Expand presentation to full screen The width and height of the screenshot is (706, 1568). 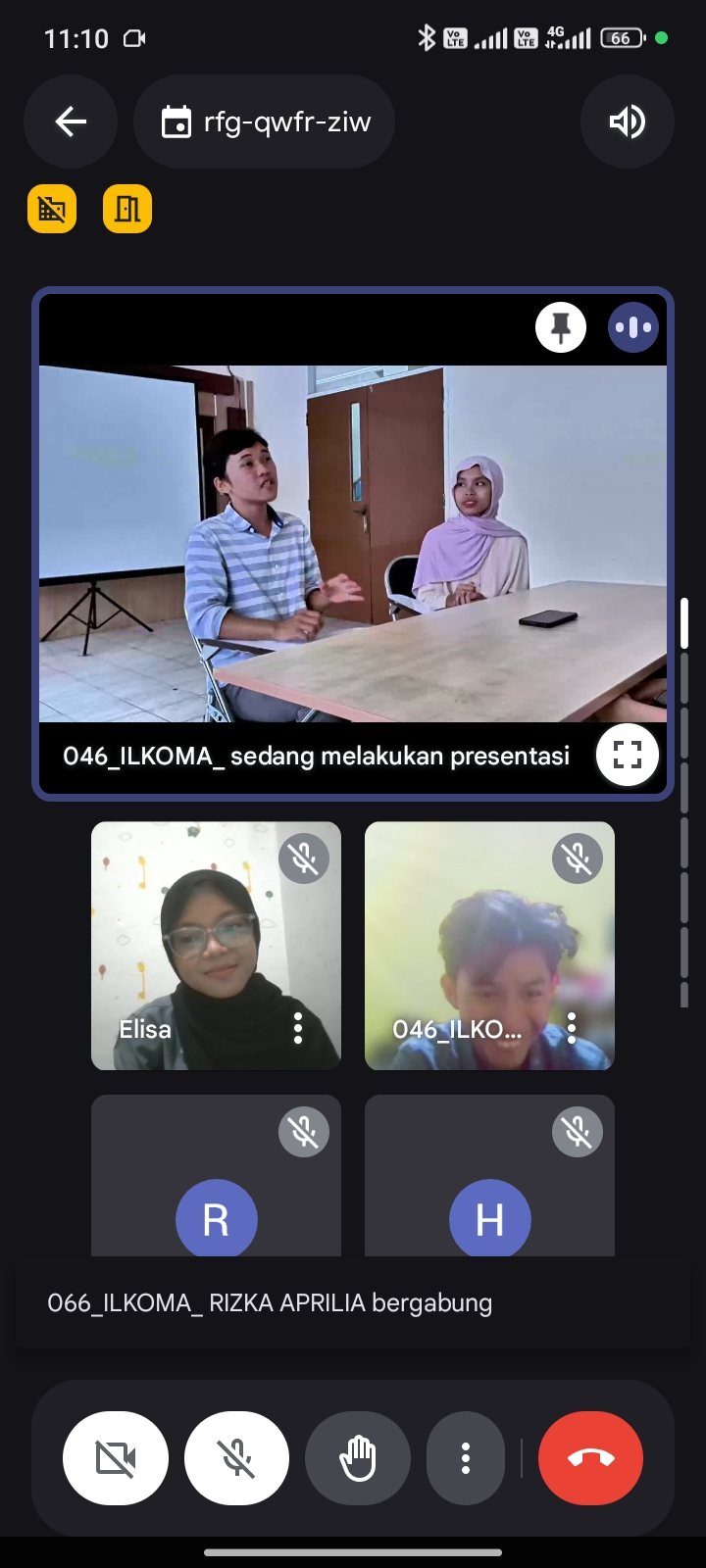tap(628, 755)
